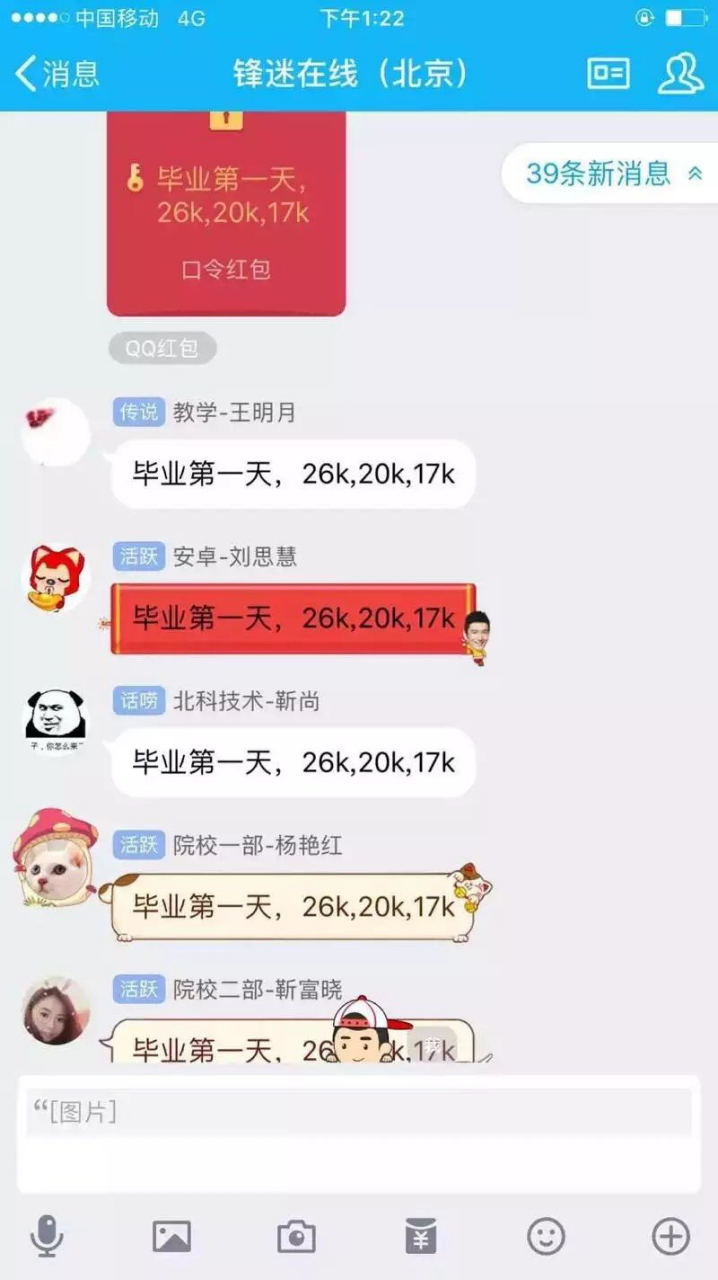Go back to the 消息 list
The height and width of the screenshot is (1280, 718).
click(58, 74)
